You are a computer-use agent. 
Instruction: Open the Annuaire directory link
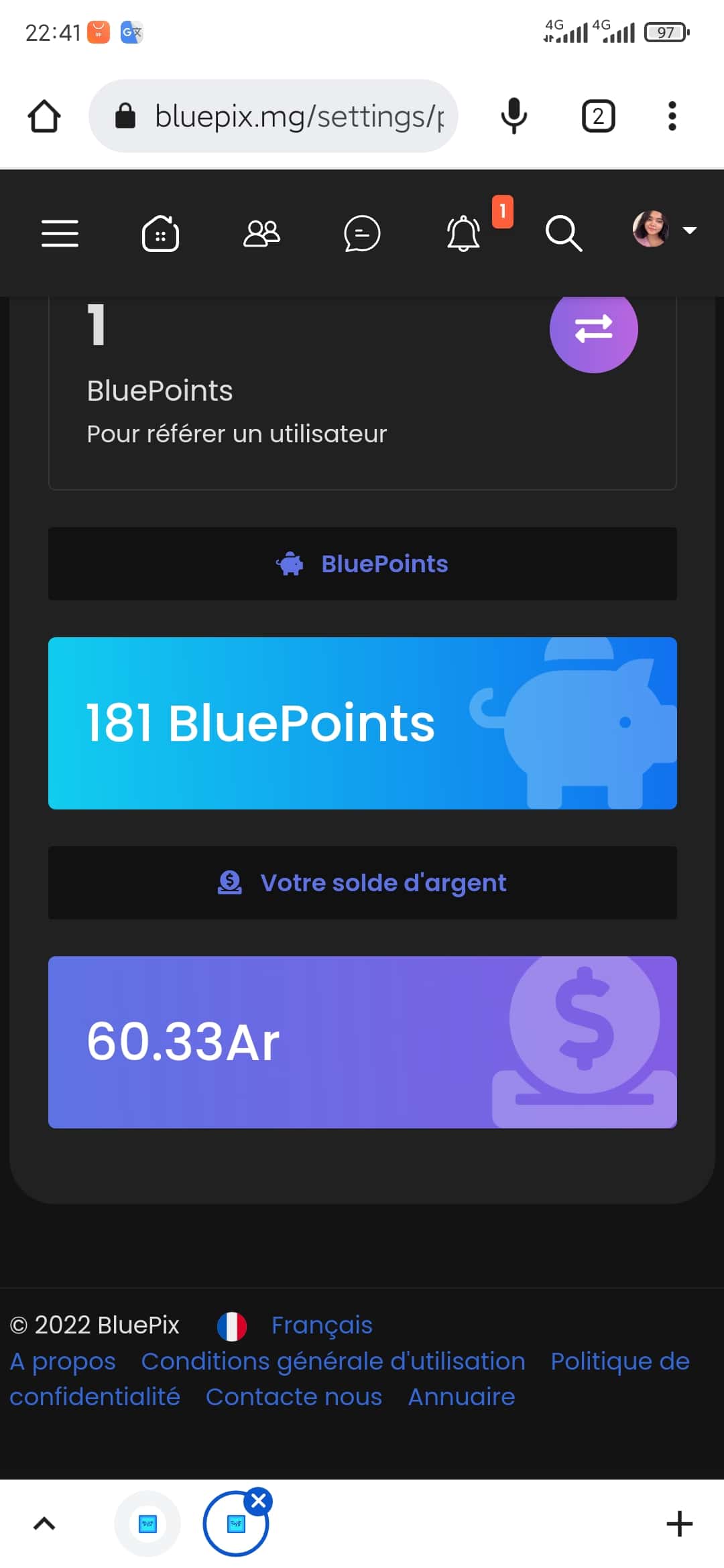point(461,1396)
